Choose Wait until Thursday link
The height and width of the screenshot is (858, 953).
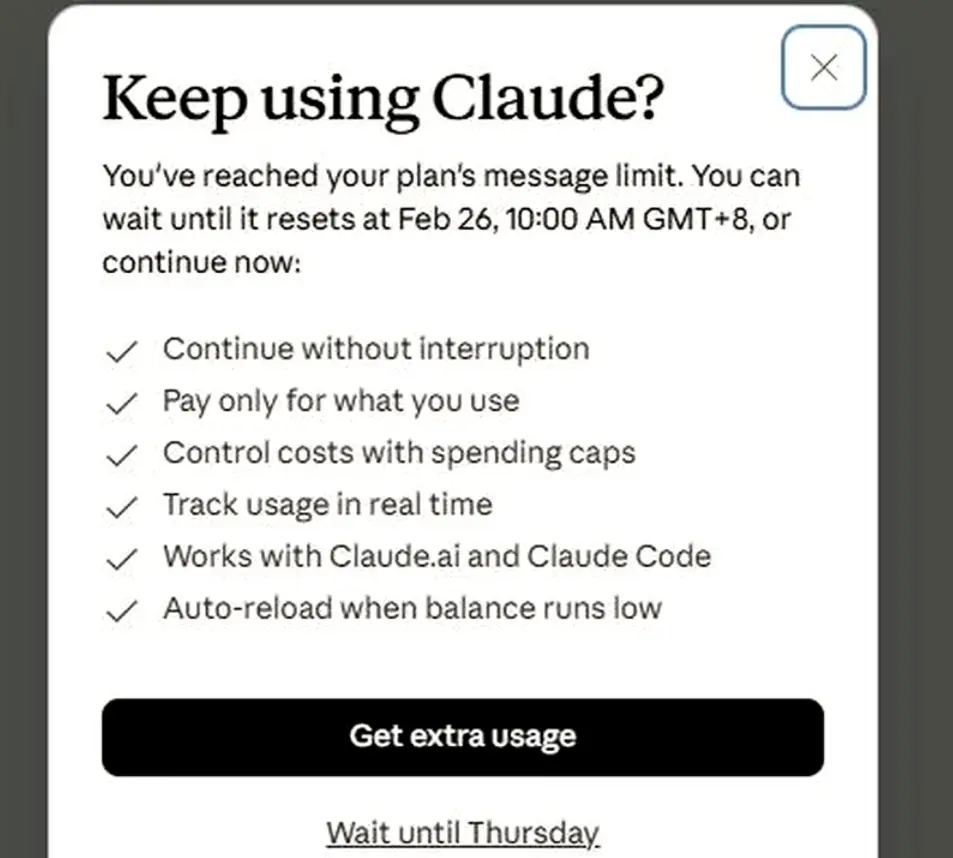pos(462,832)
